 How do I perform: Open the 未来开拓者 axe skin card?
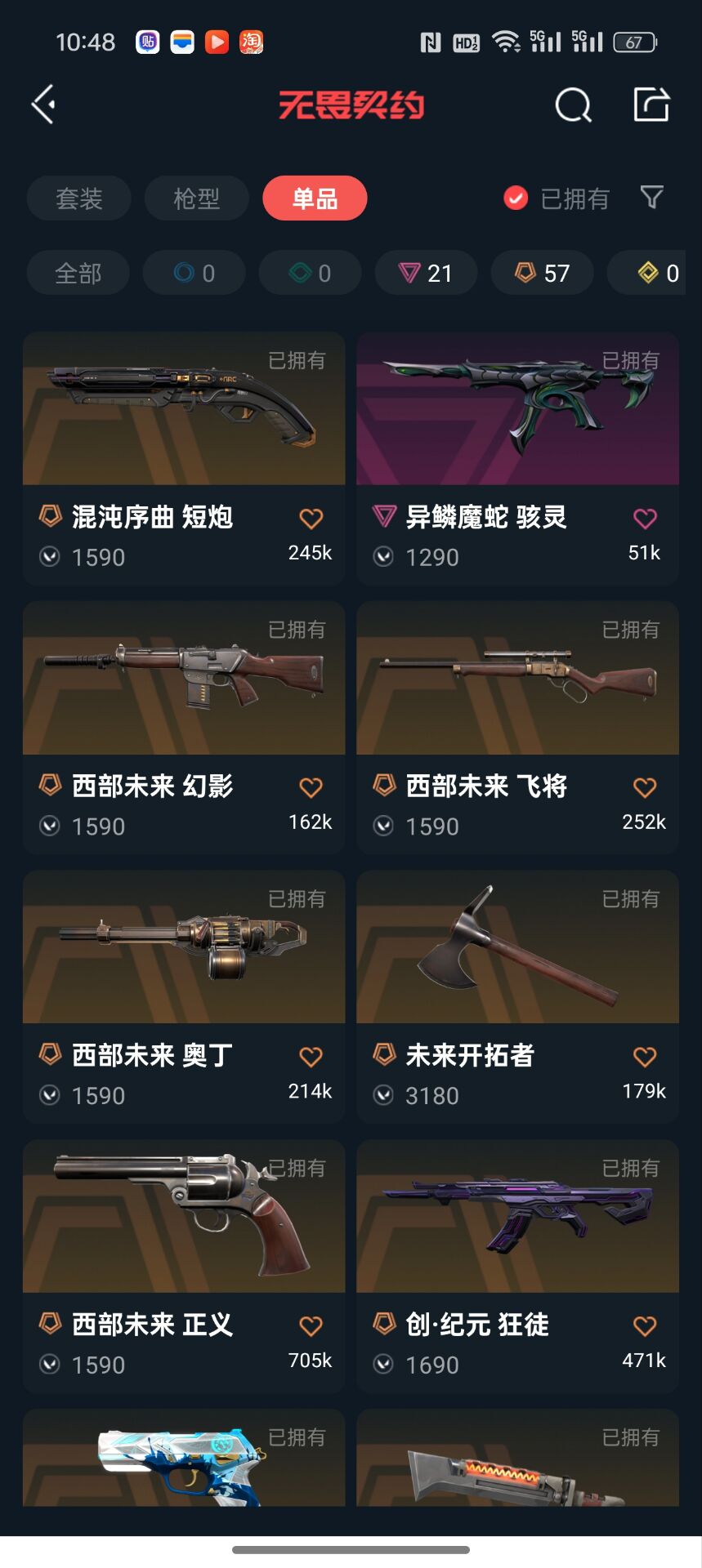517,947
